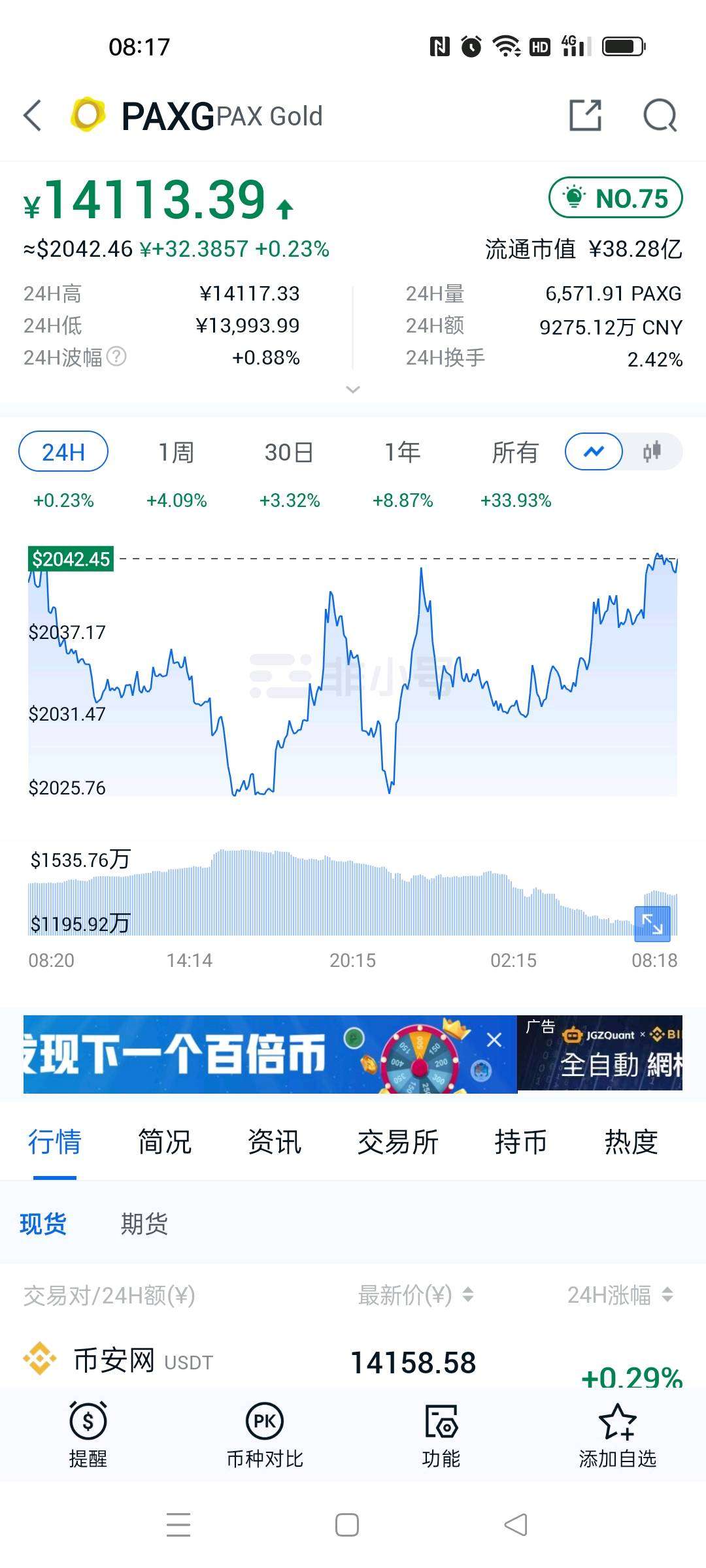Image resolution: width=706 pixels, height=1568 pixels.
Task: Open the search magnifier icon
Action: pos(660,116)
